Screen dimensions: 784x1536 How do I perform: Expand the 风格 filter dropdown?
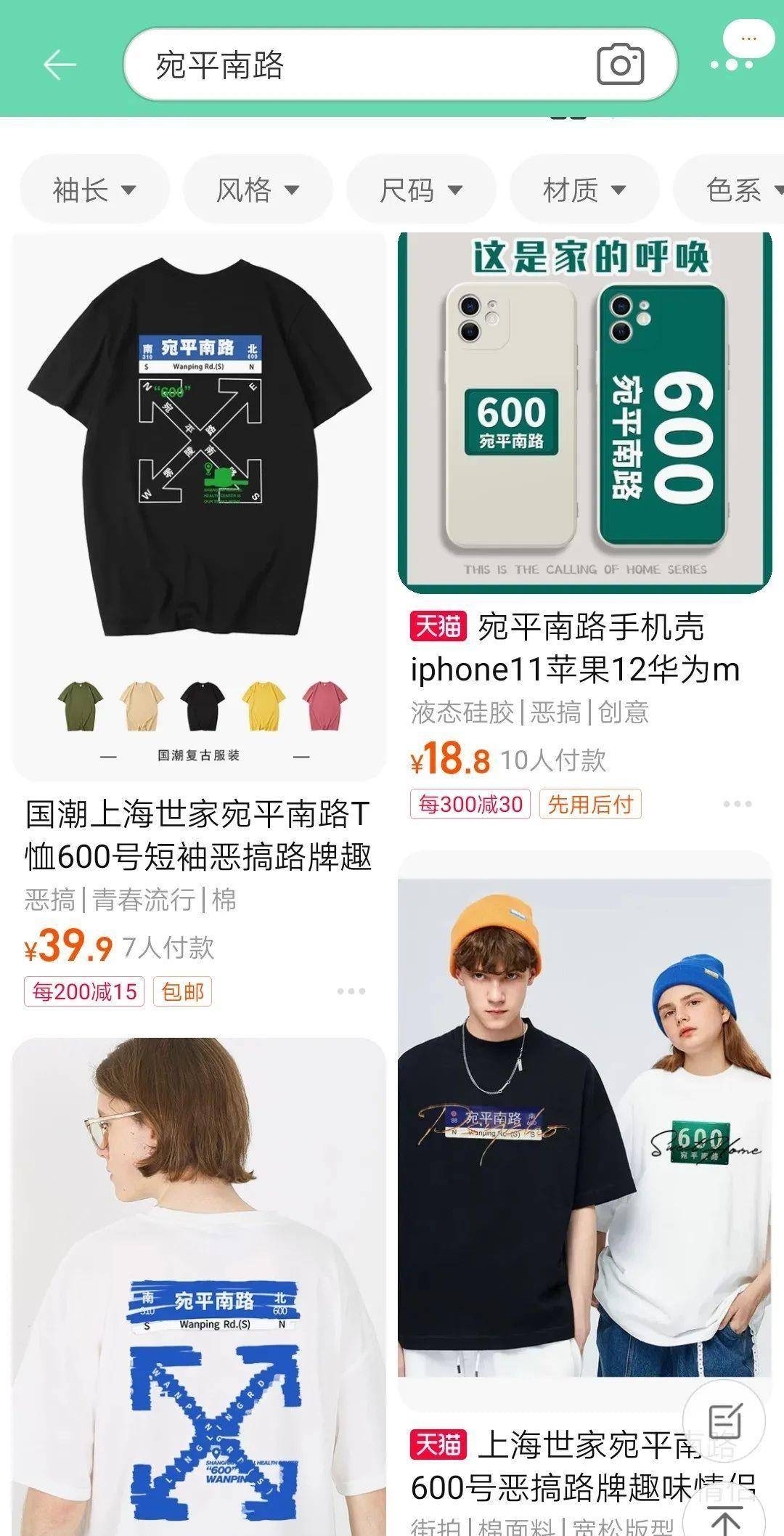pyautogui.click(x=258, y=190)
